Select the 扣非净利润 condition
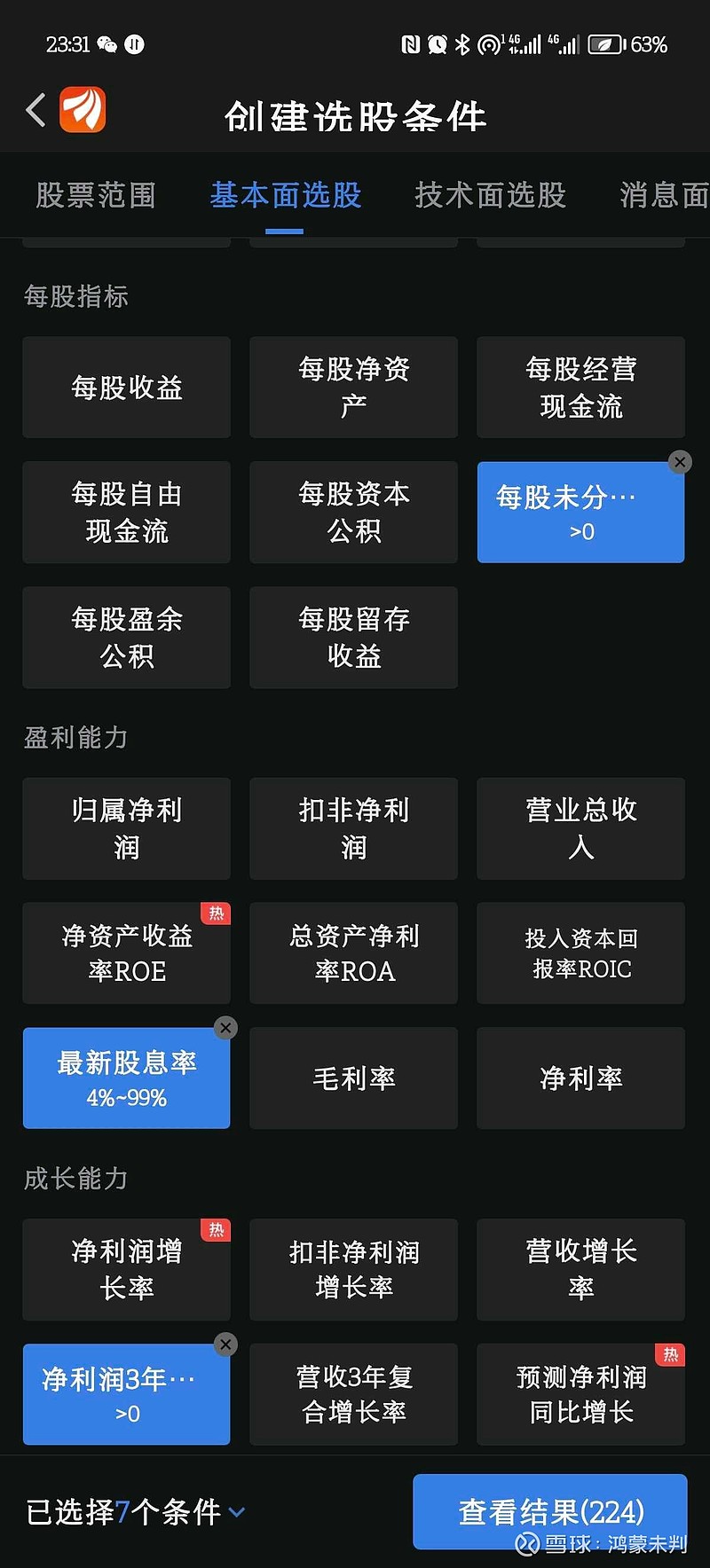Viewport: 710px width, 1568px height. click(x=353, y=829)
